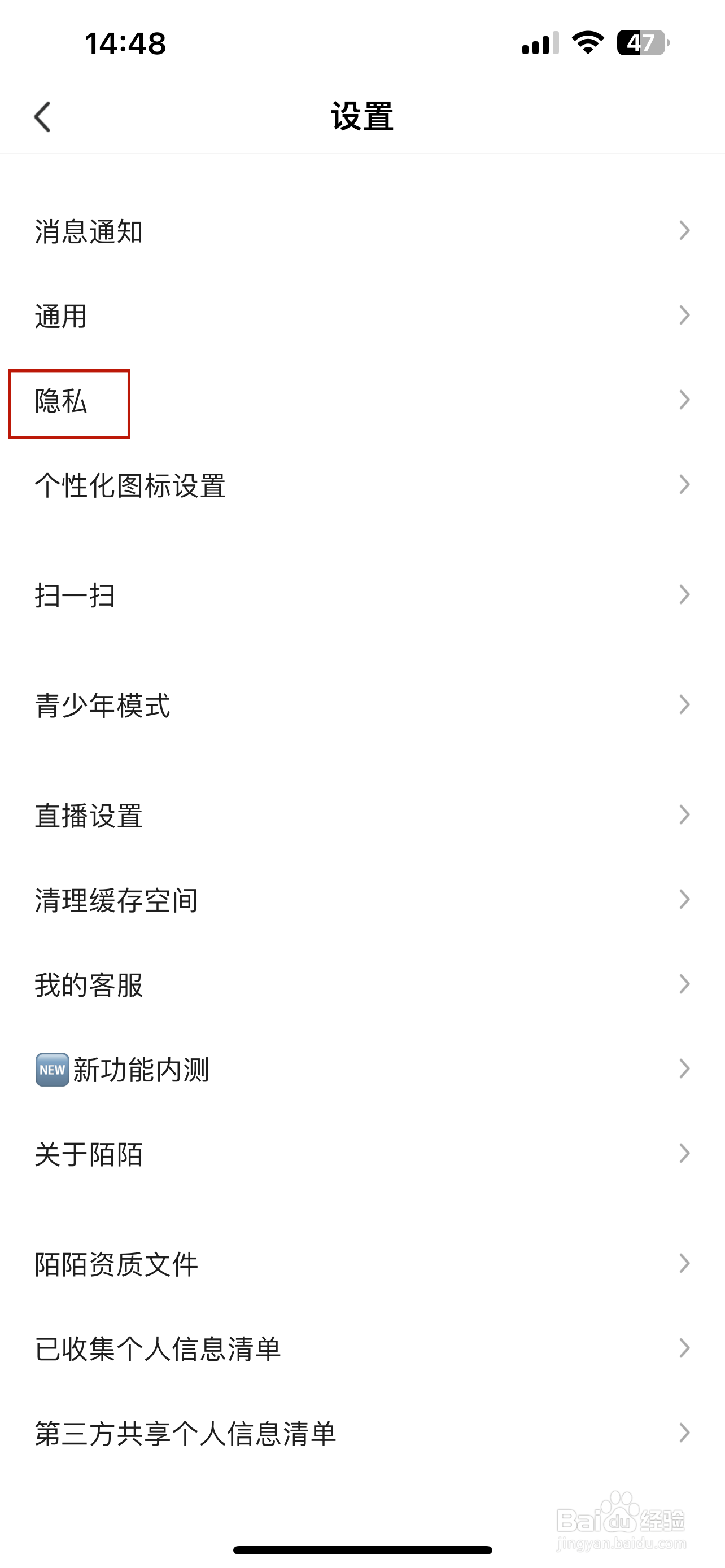Open 关于陌陌 page

click(362, 1154)
